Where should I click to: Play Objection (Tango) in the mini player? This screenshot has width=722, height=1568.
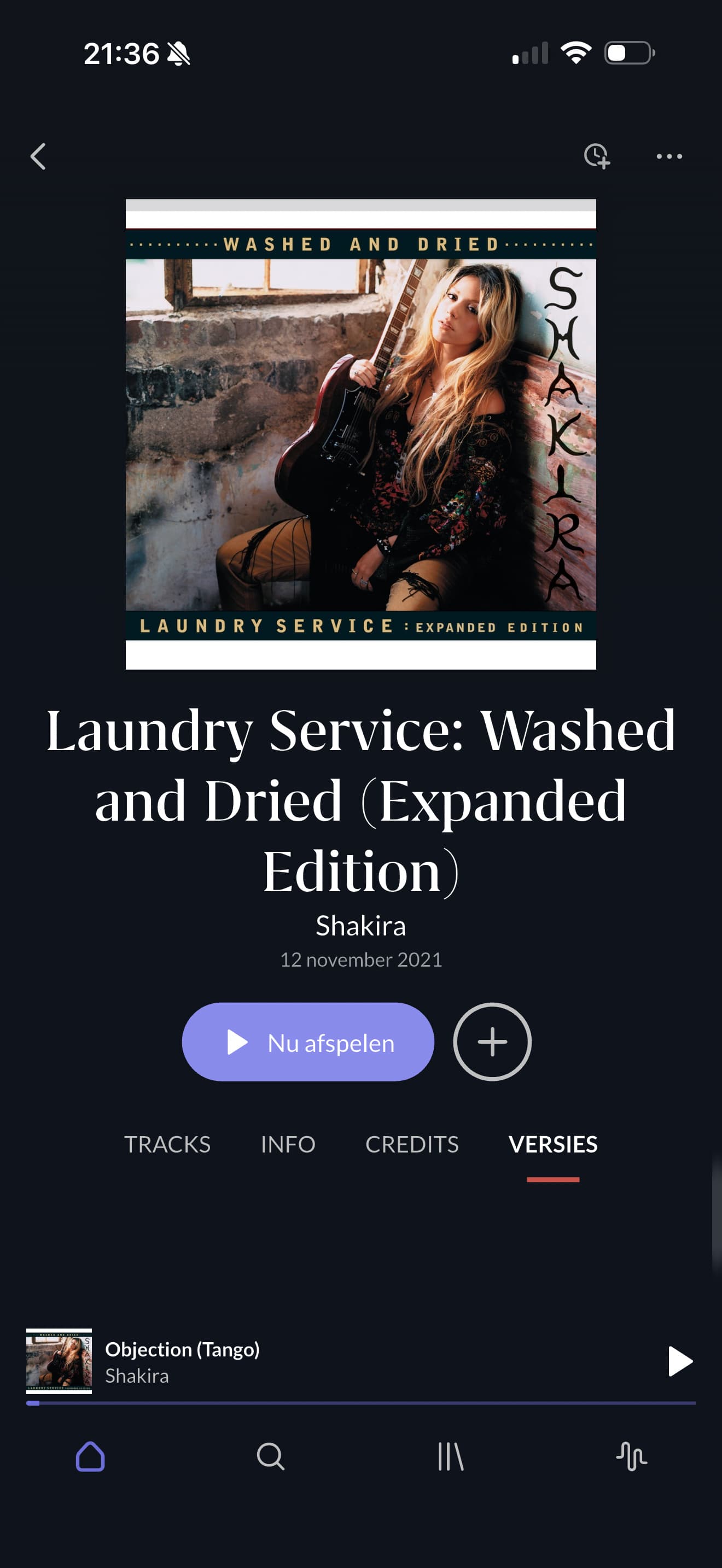679,1361
